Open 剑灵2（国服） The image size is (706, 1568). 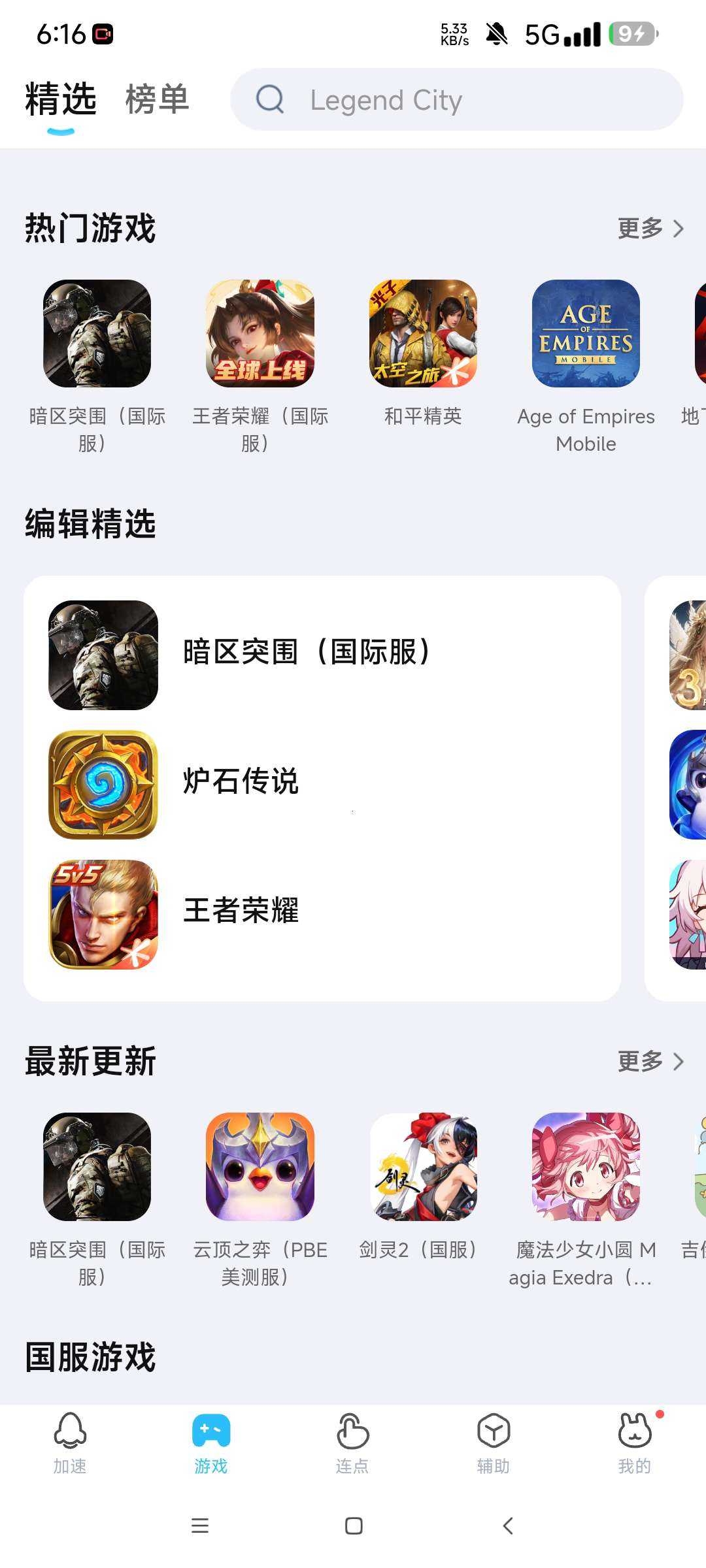click(423, 1167)
